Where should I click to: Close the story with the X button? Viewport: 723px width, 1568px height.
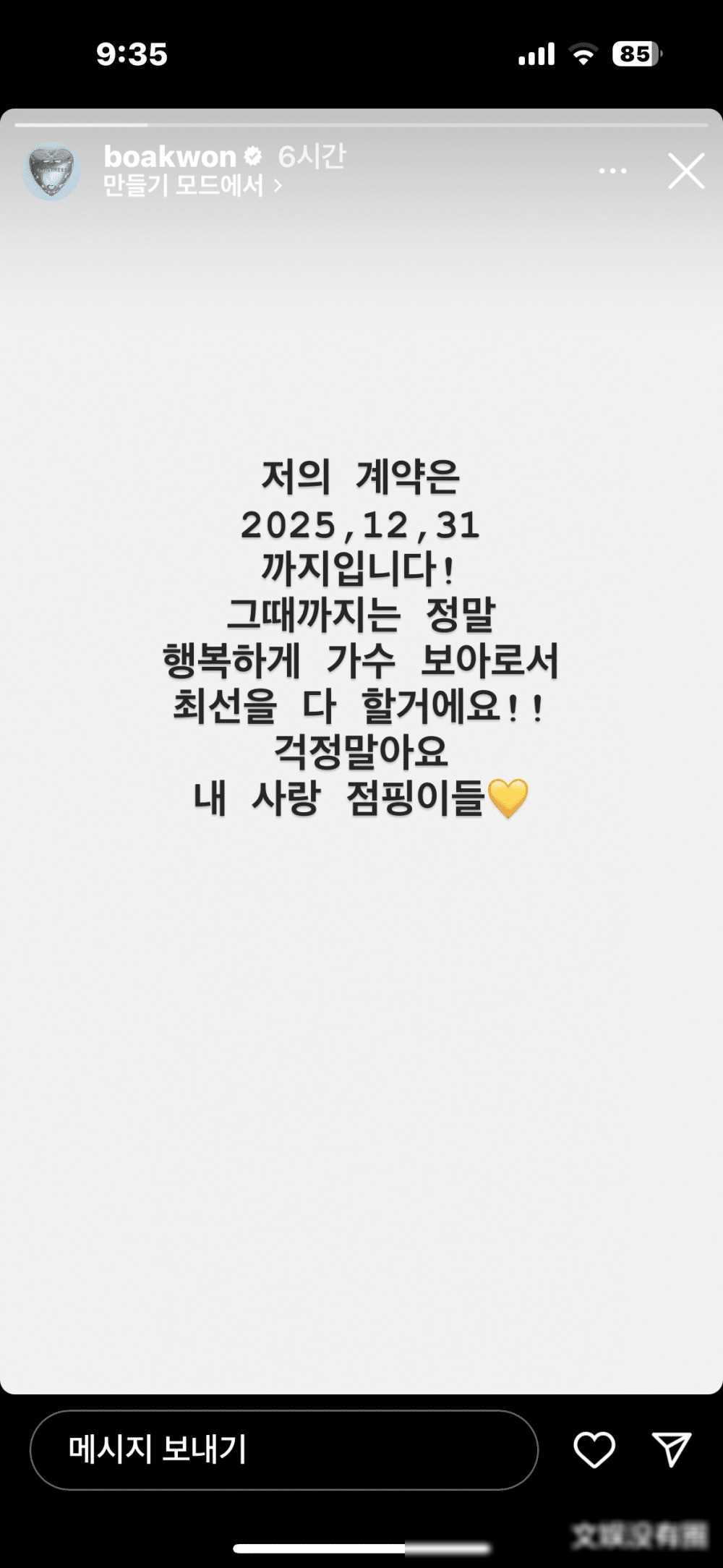(685, 171)
